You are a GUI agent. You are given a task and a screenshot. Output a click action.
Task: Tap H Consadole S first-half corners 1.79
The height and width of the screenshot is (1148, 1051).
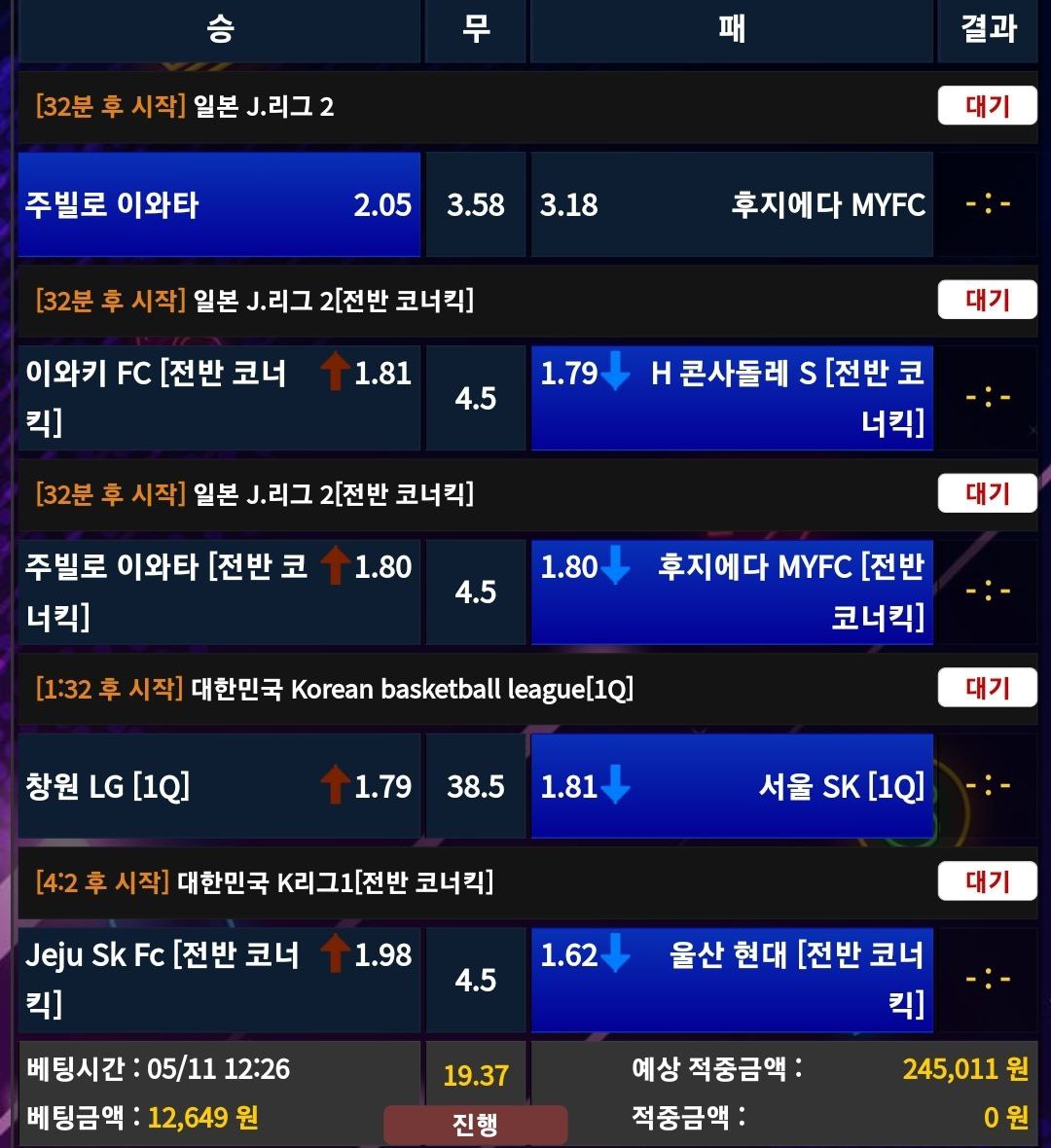pyautogui.click(x=732, y=398)
